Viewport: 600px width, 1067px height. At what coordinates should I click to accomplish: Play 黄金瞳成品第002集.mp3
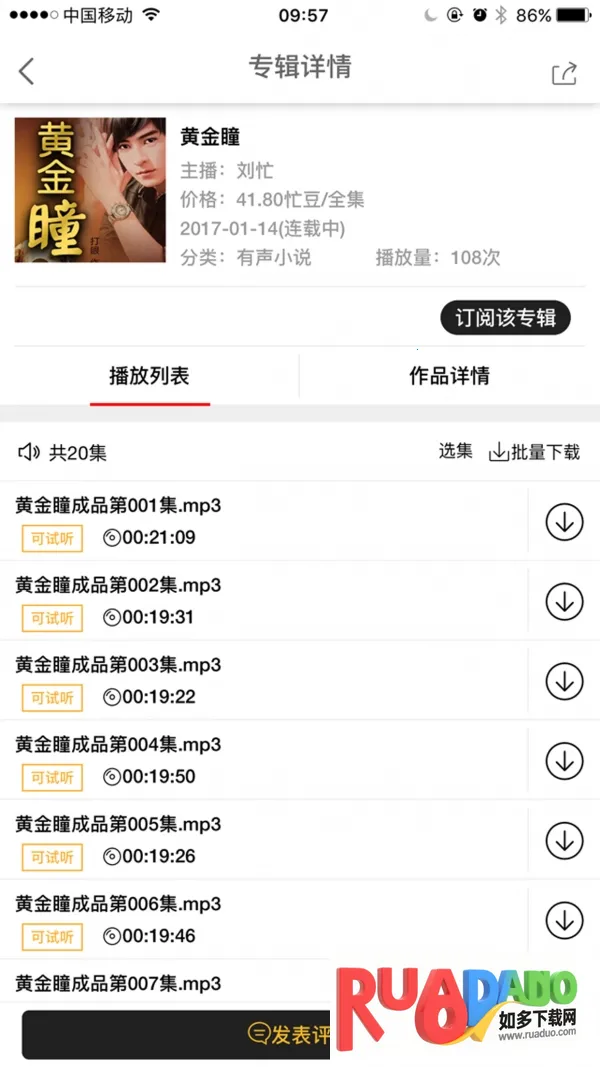[x=119, y=586]
